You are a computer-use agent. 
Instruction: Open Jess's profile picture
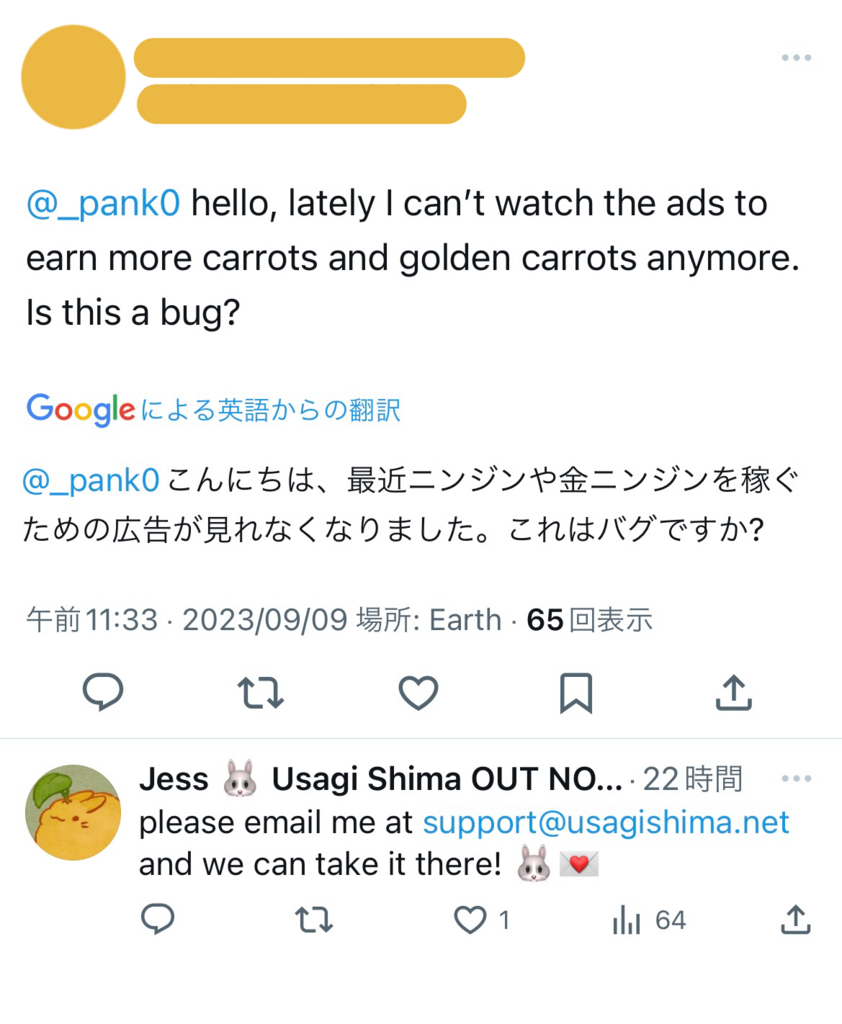[72, 813]
